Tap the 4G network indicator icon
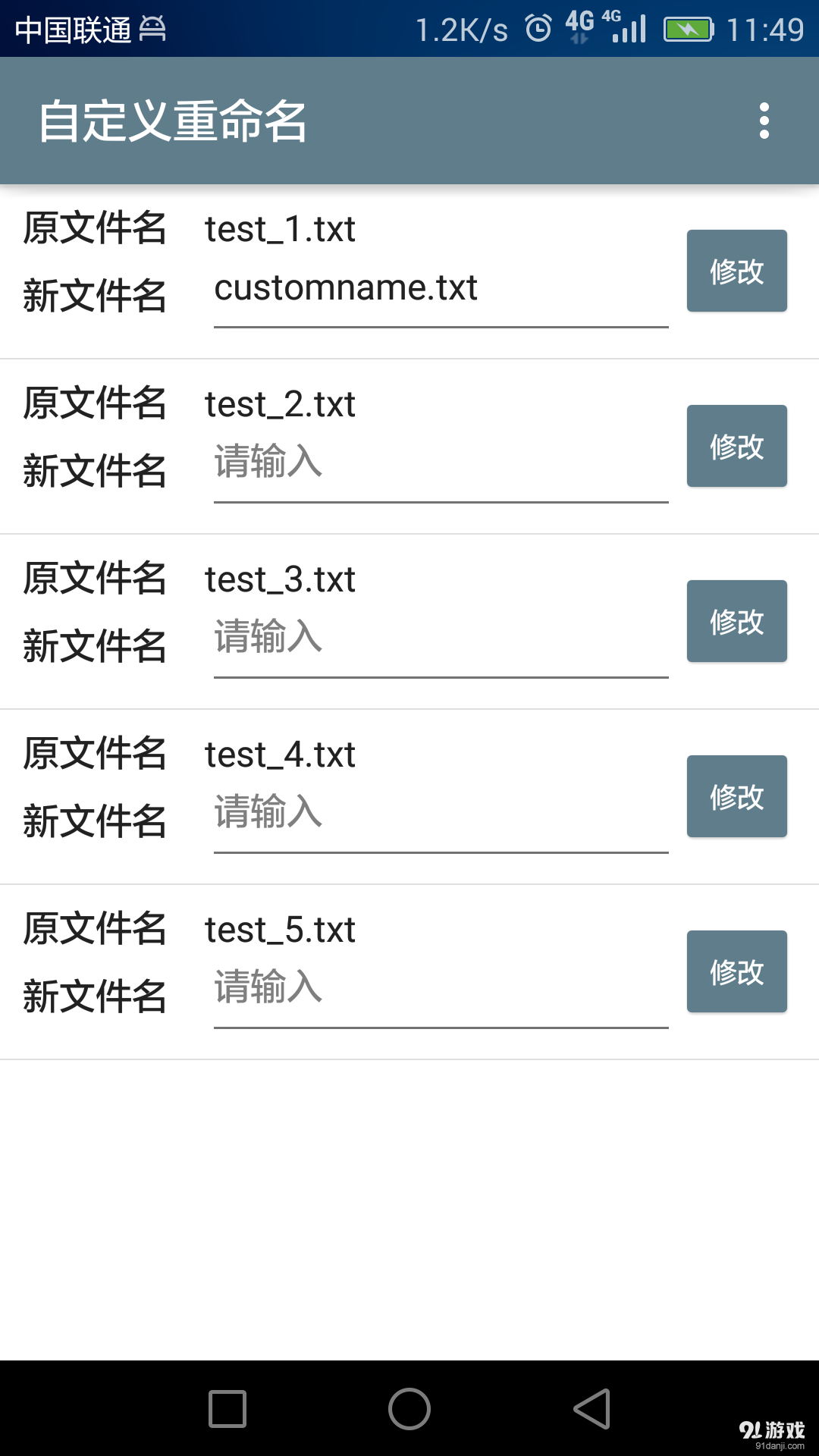The height and width of the screenshot is (1456, 819). pos(580,25)
